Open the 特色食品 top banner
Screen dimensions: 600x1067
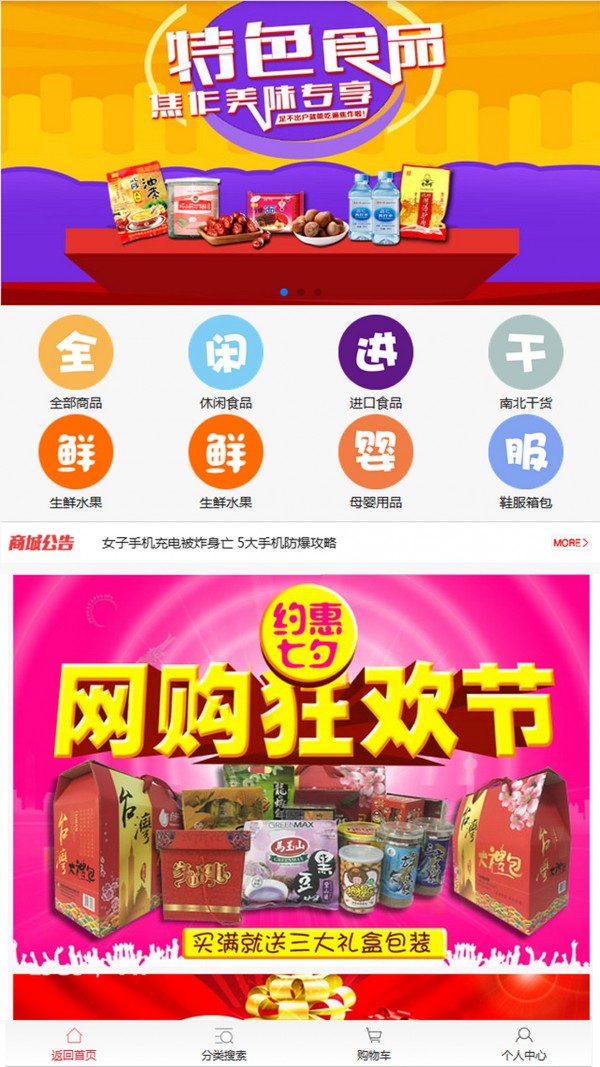(300, 150)
